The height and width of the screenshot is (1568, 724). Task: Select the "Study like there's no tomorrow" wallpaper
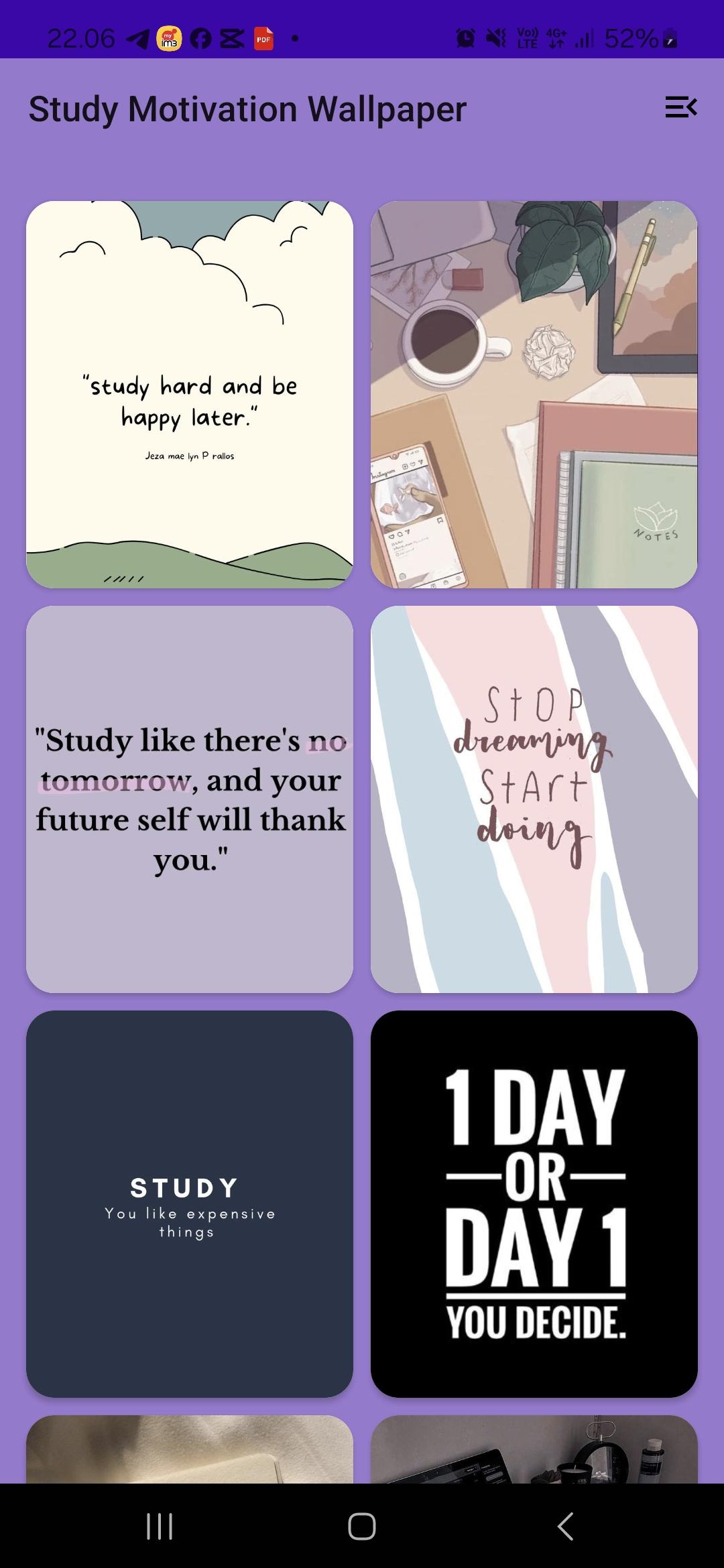pos(190,799)
